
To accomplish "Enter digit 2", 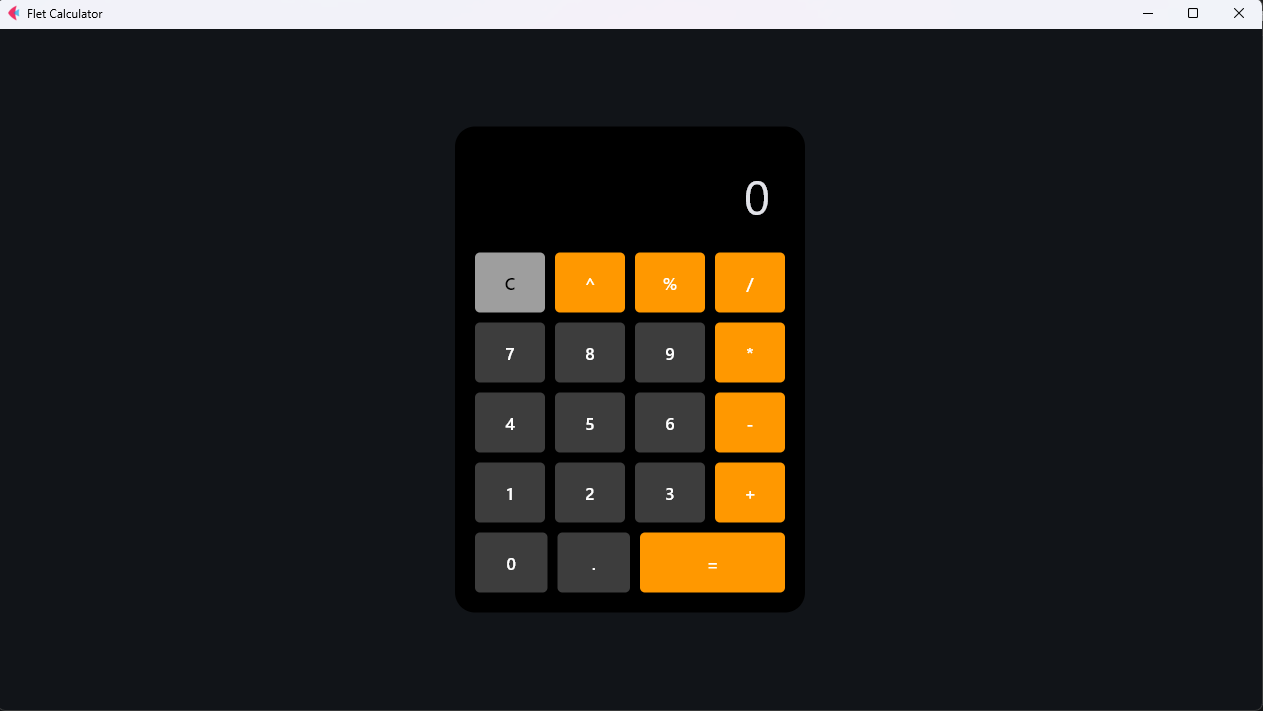I will click(x=590, y=493).
